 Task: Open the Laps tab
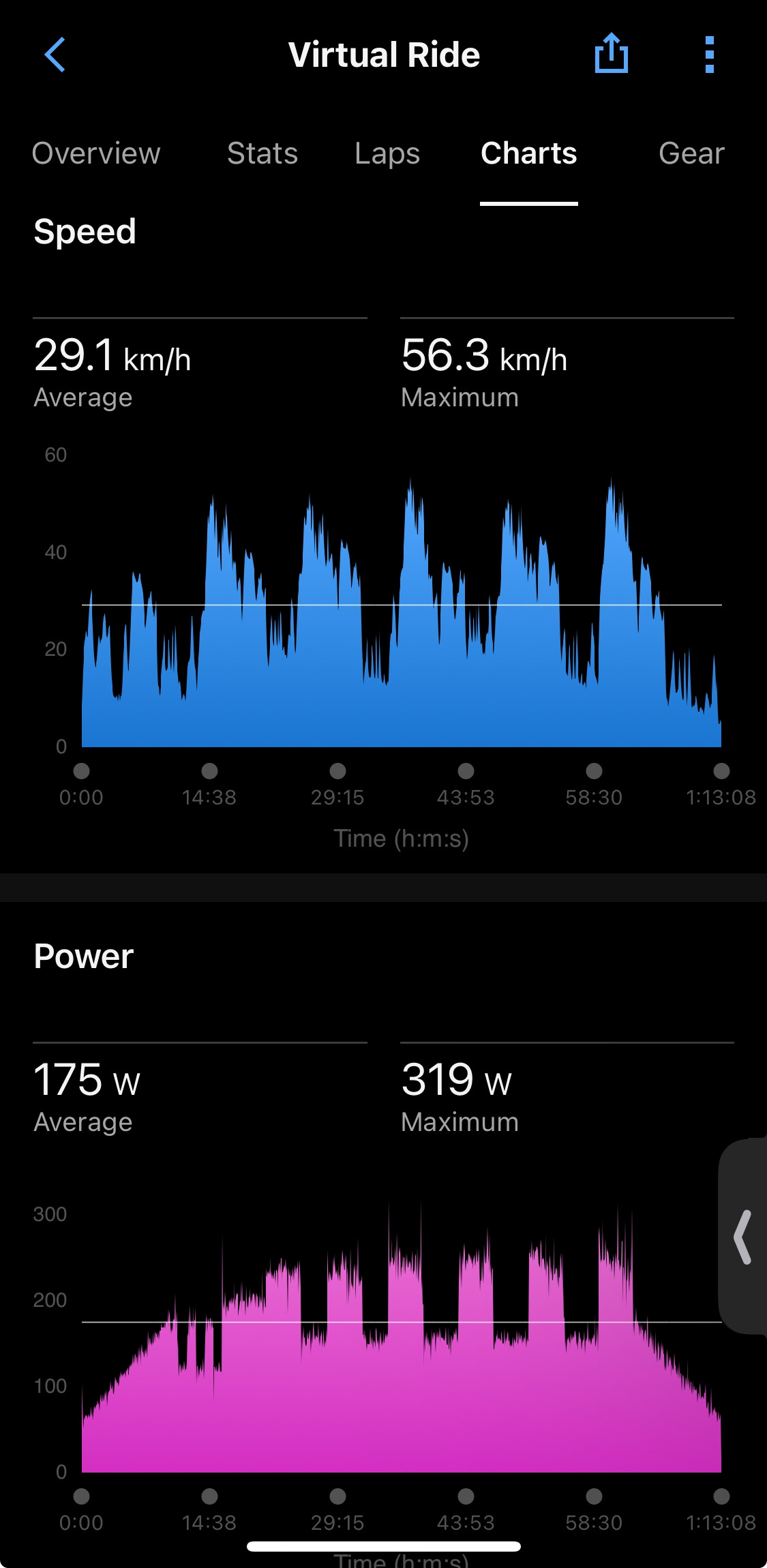(387, 153)
